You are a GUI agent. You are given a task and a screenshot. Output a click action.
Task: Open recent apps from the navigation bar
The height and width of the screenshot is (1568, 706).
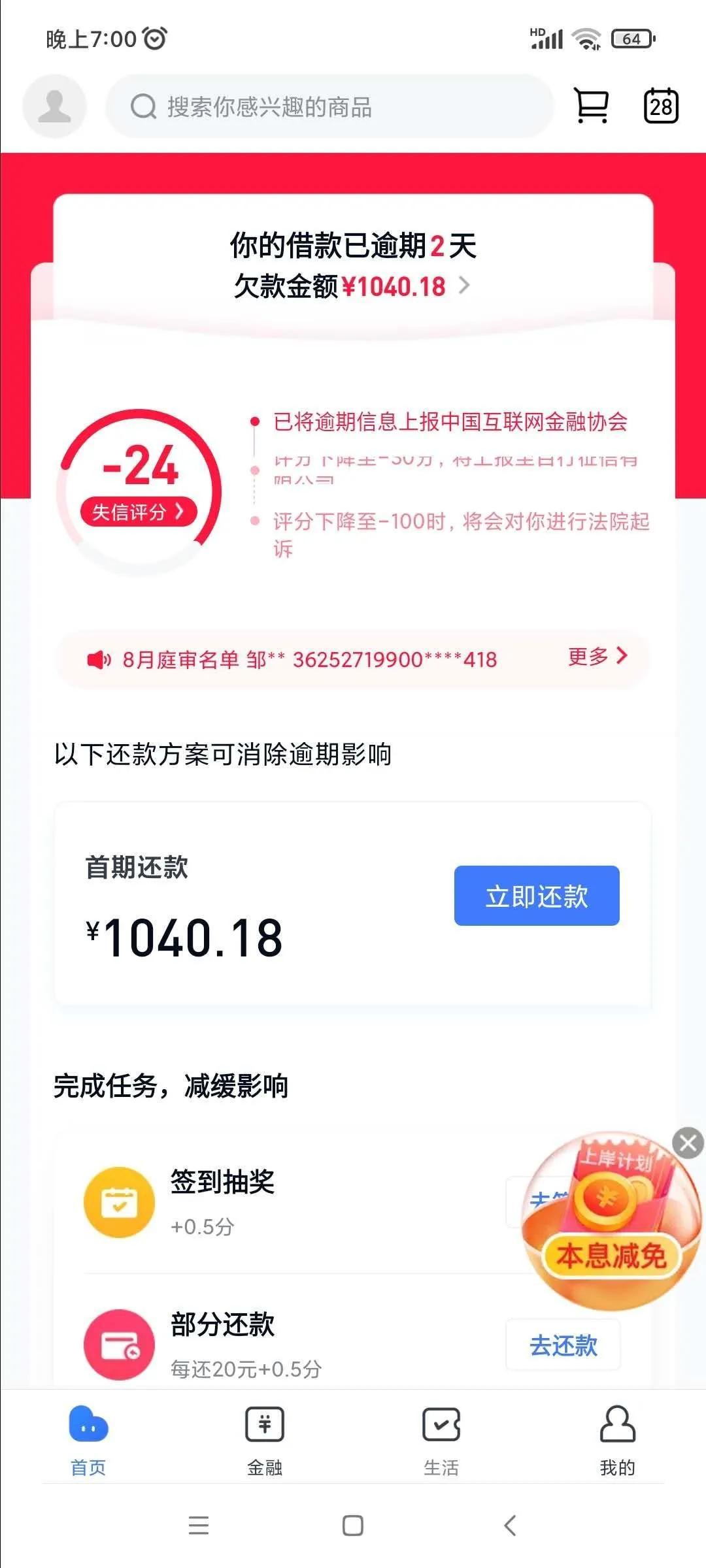point(198,1526)
